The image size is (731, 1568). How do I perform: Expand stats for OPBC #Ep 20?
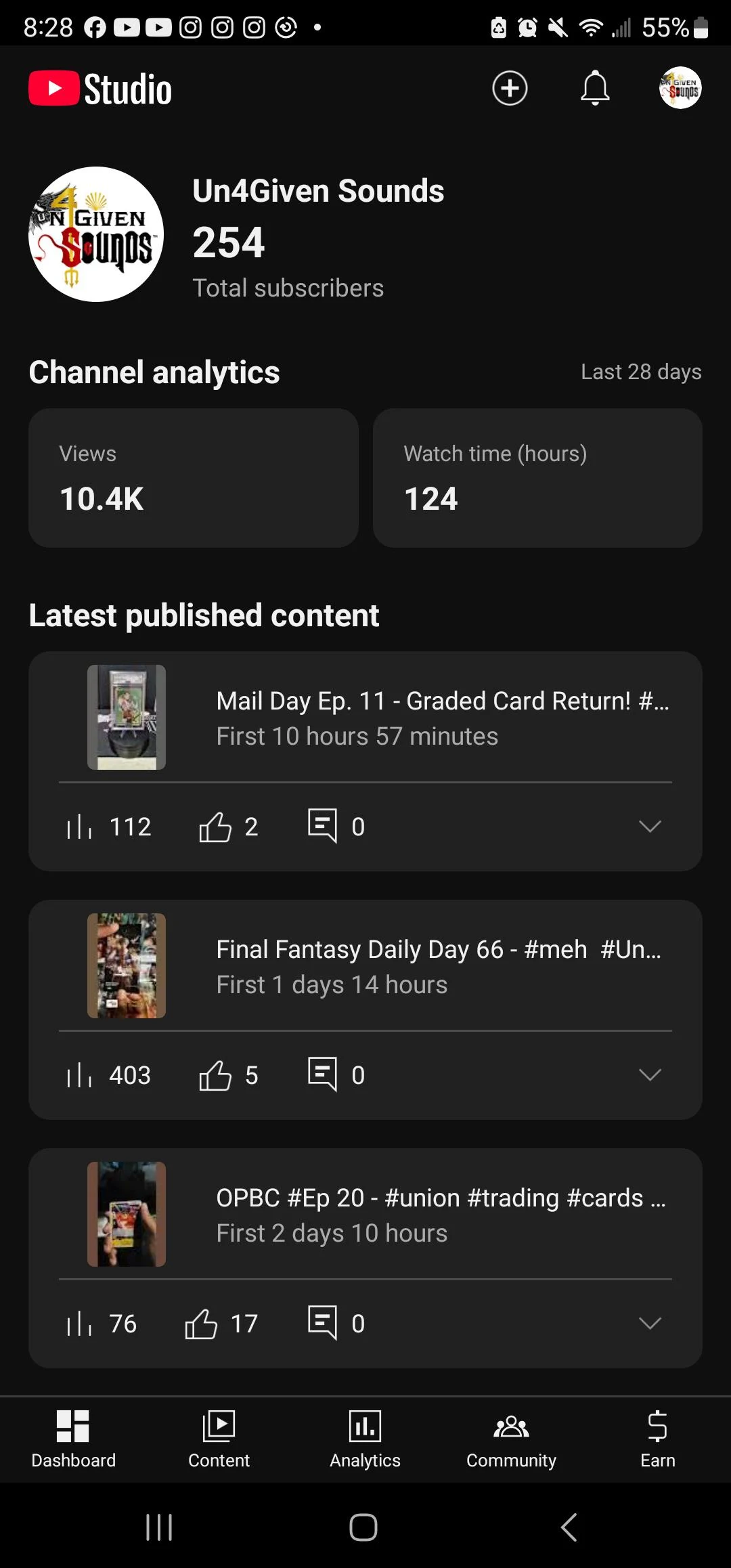pyautogui.click(x=650, y=1324)
